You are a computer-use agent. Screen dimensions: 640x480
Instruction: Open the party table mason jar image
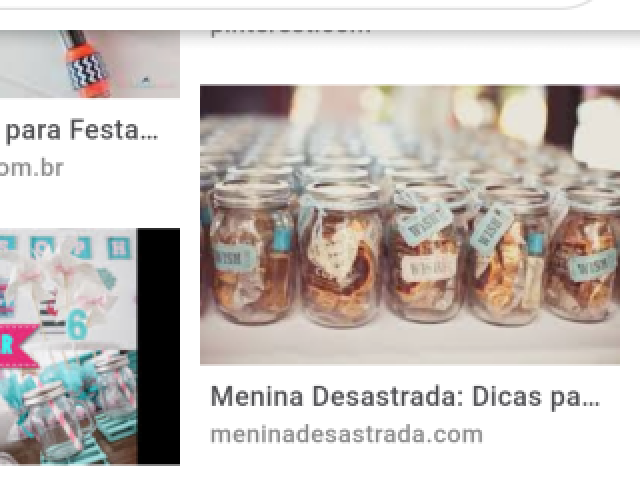[89, 346]
